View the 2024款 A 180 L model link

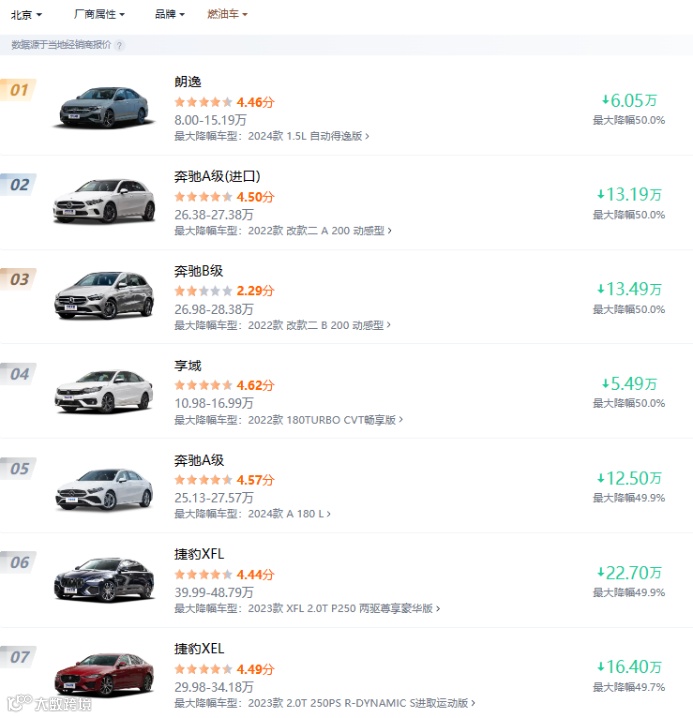(288, 514)
